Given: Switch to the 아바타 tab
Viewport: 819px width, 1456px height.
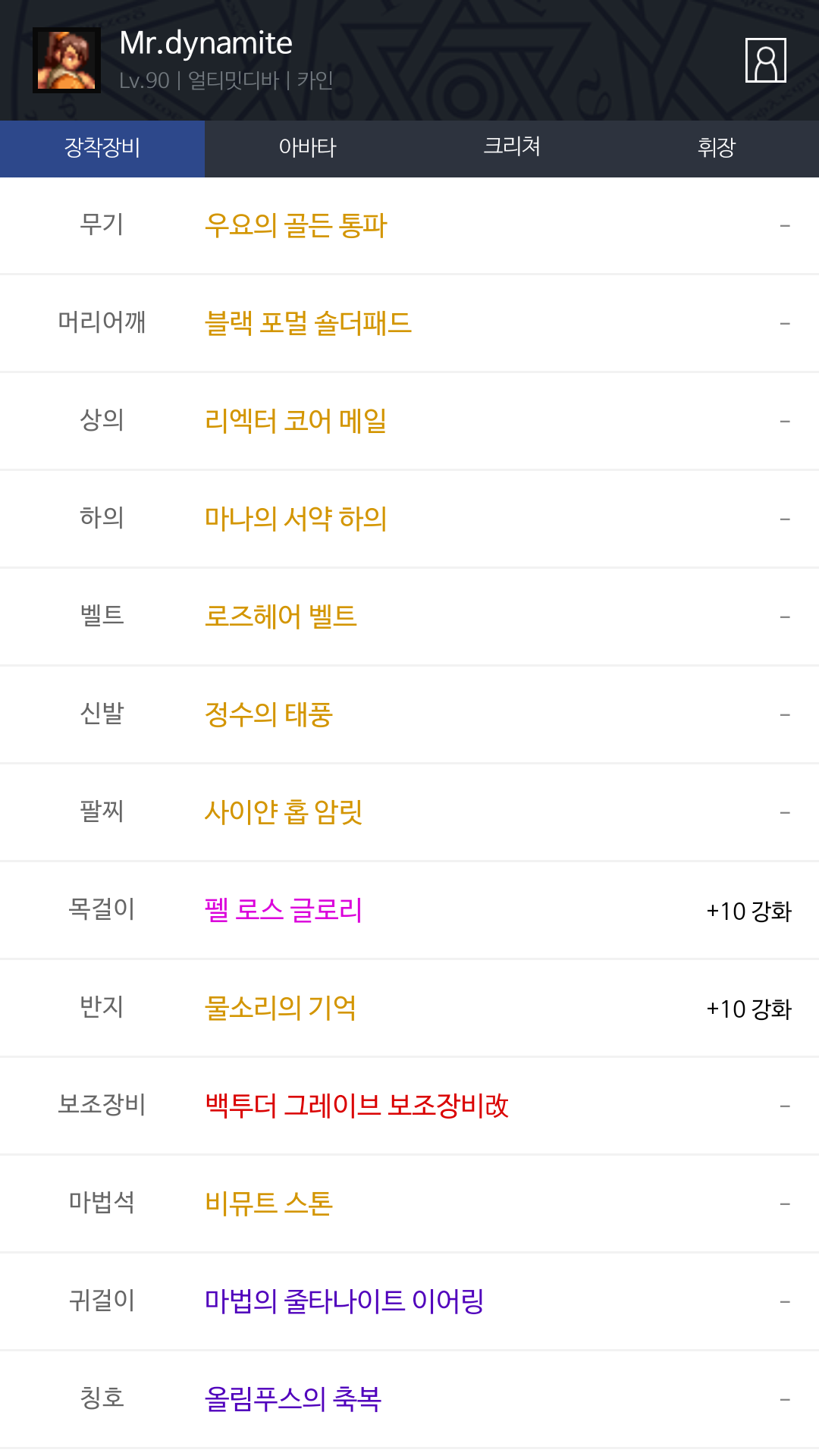Looking at the screenshot, I should coord(307,148).
